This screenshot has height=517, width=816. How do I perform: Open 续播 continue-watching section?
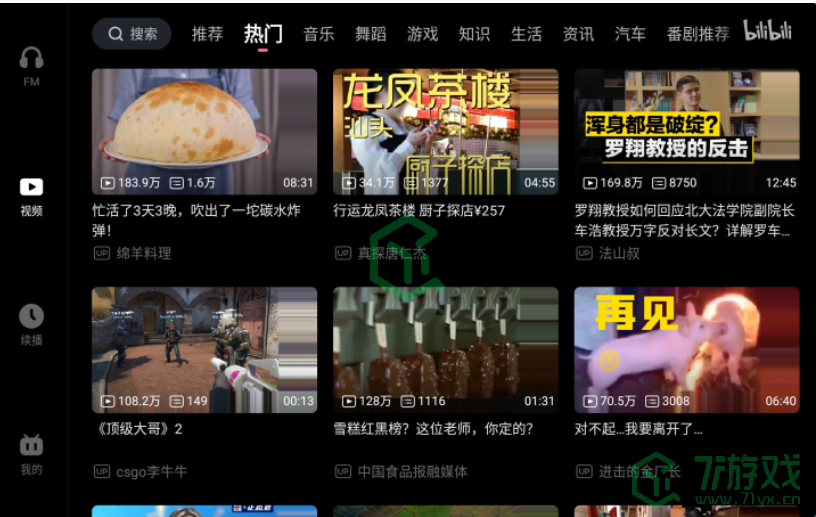(32, 325)
